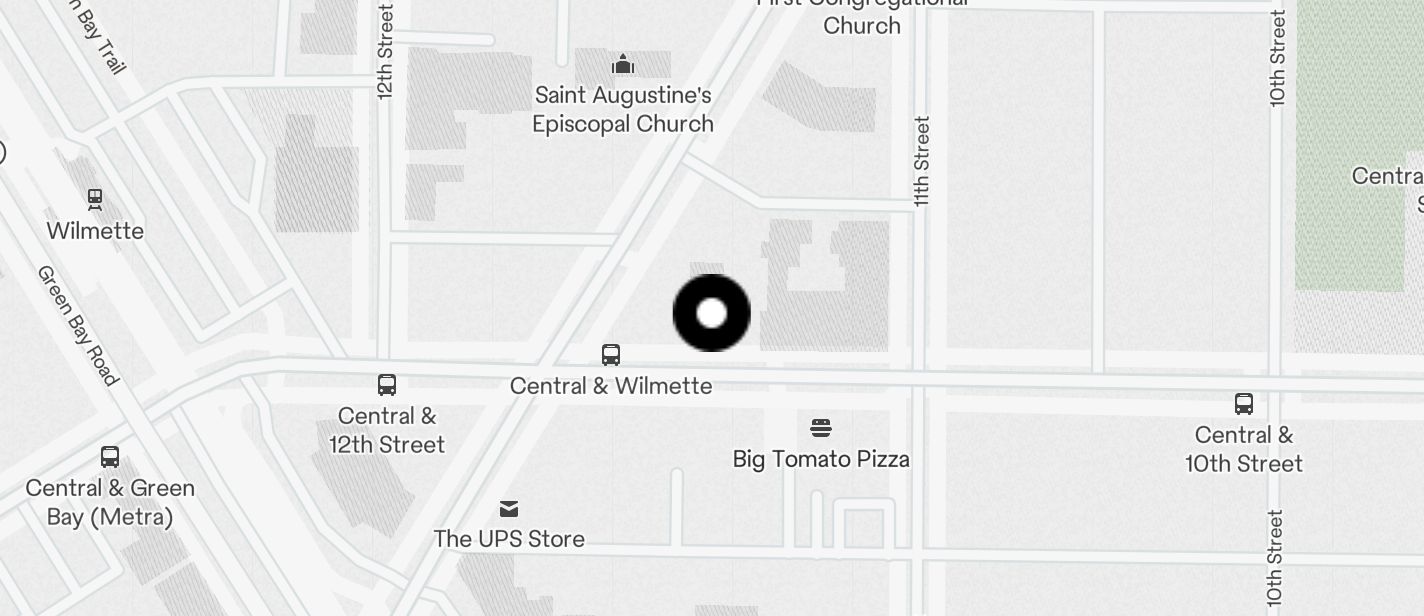The image size is (1424, 616).
Task: Open Saint Augustine's Episcopal Church marker
Action: tap(623, 66)
